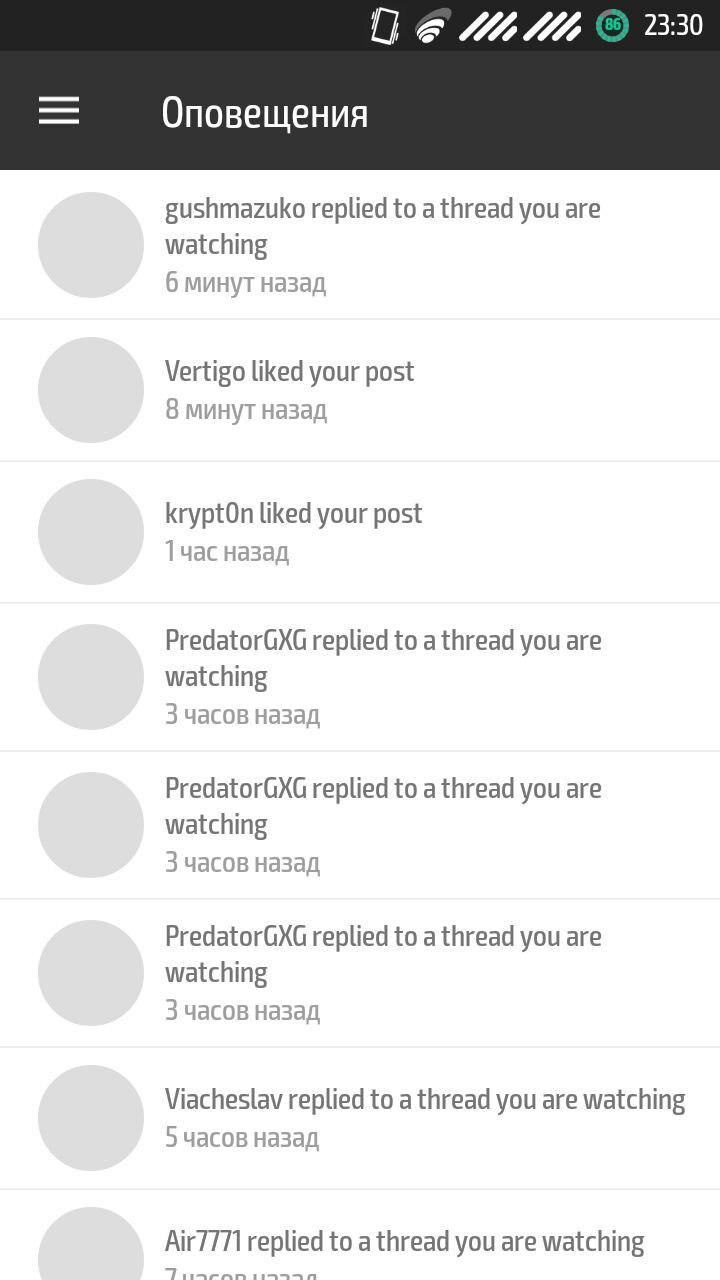Viewport: 720px width, 1280px height.
Task: Open gushmazuko's thread reply notification
Action: (x=382, y=245)
